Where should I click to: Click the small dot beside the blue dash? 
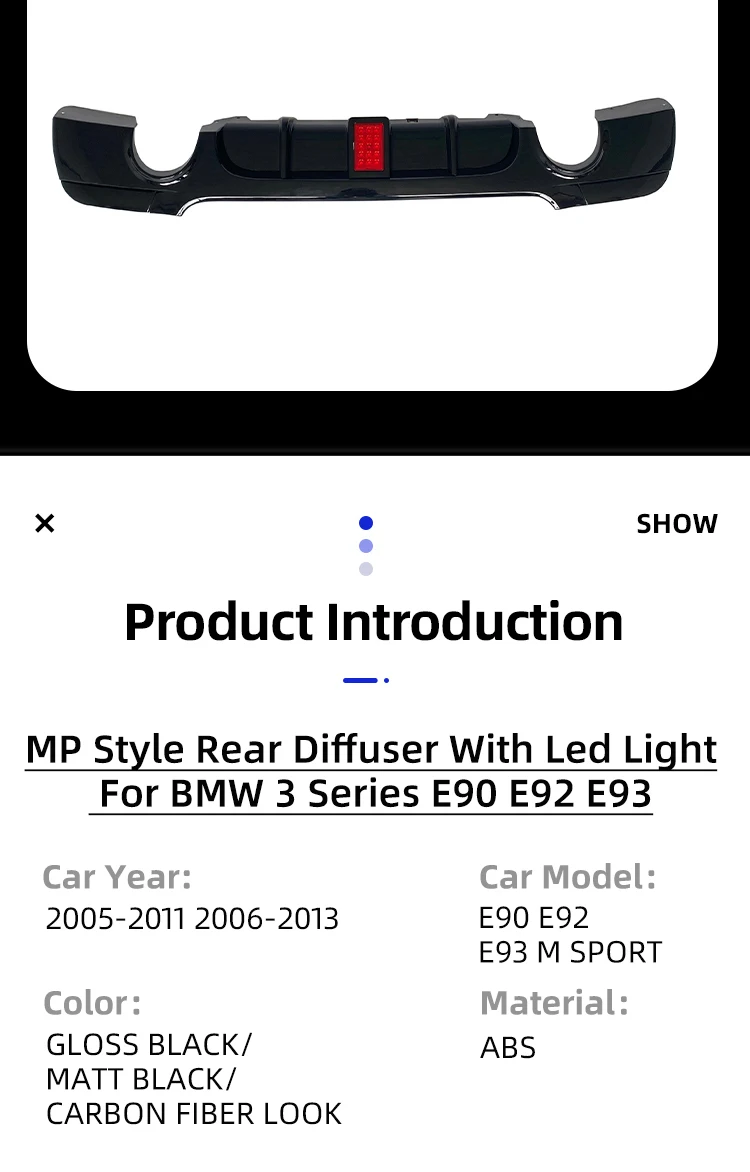click(x=386, y=679)
